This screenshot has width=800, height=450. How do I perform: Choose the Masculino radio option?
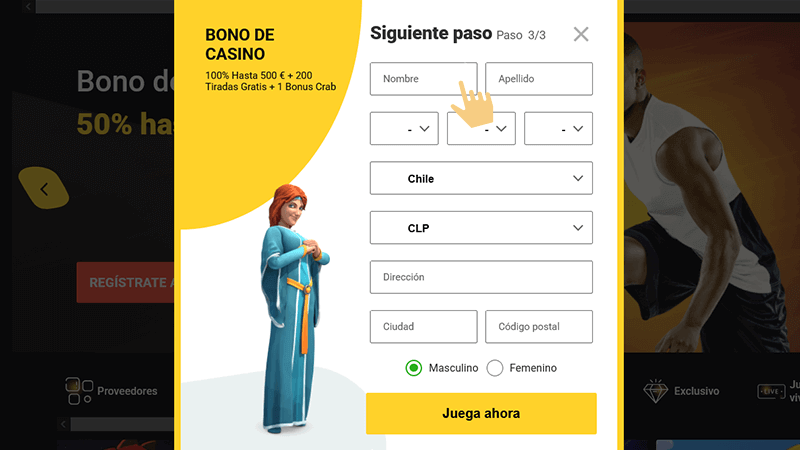414,368
